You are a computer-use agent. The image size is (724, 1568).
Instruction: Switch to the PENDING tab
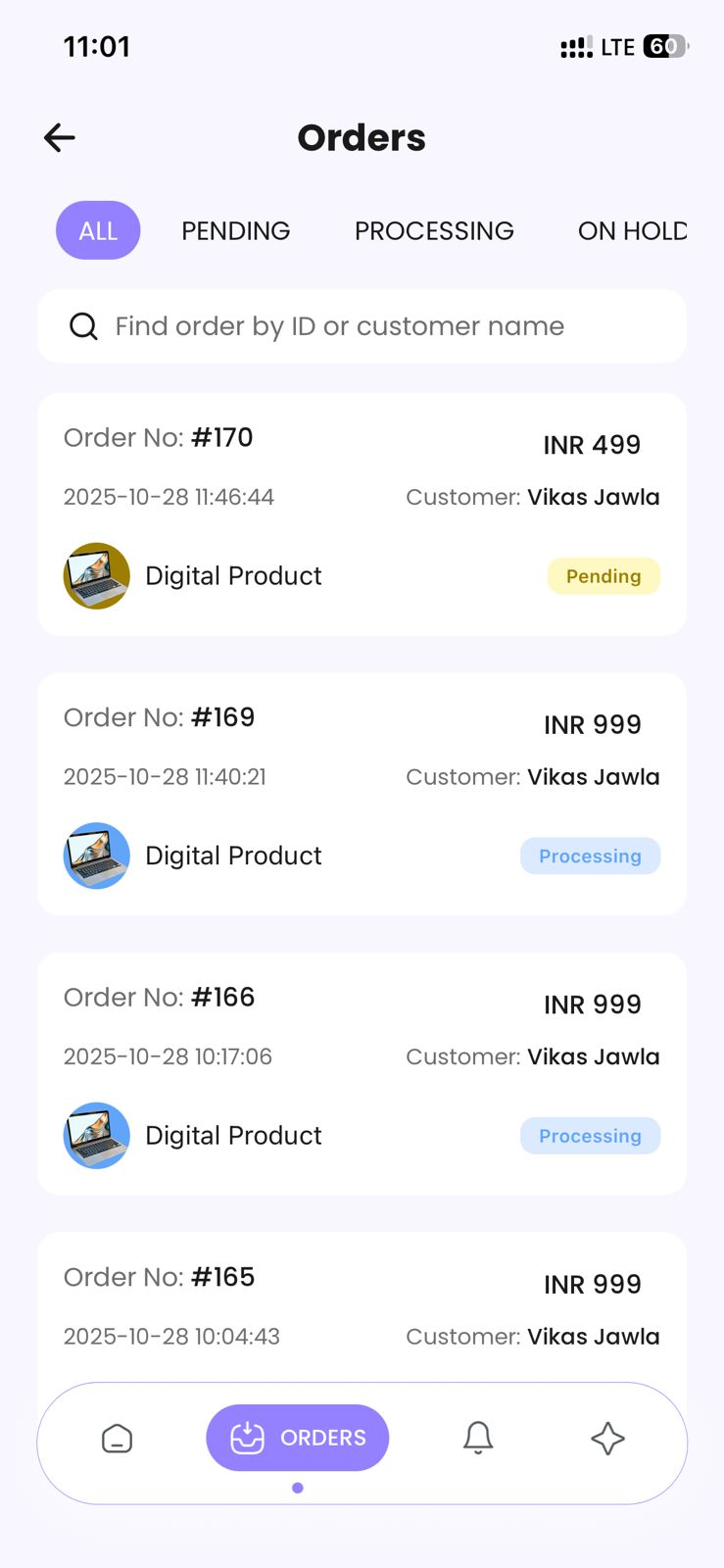pyautogui.click(x=235, y=230)
